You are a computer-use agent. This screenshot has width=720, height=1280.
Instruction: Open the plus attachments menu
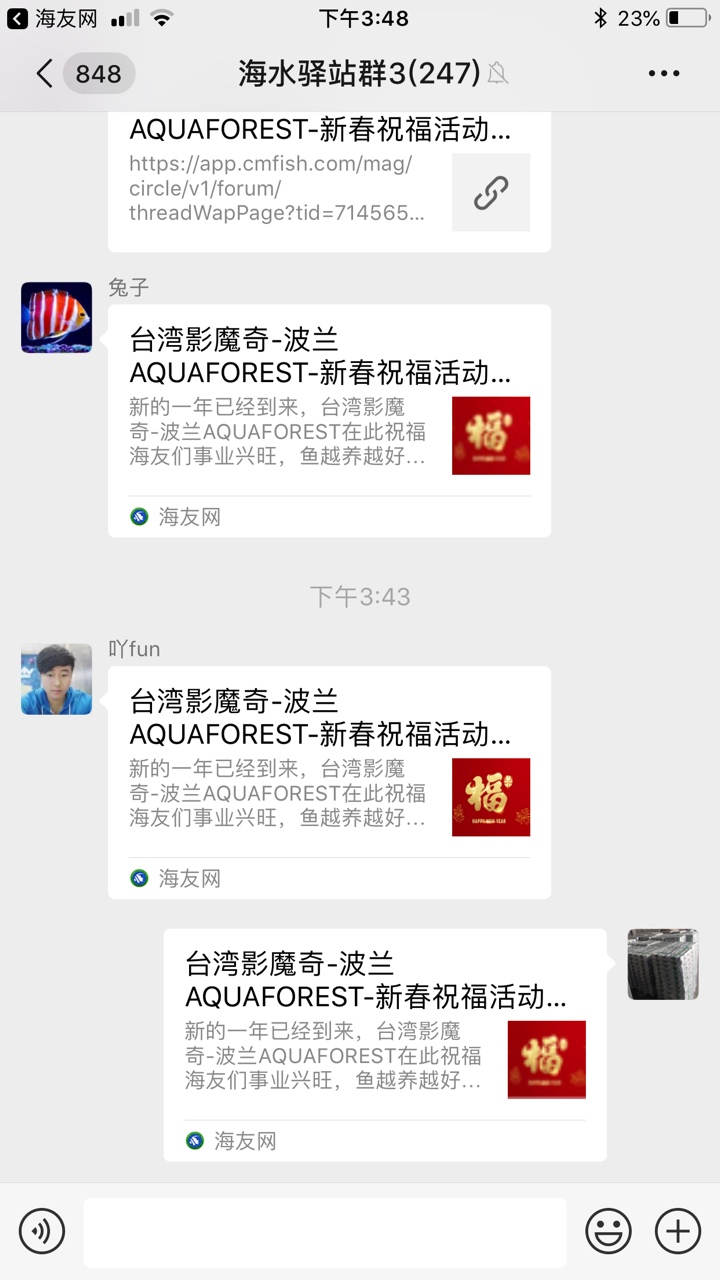pos(678,1230)
